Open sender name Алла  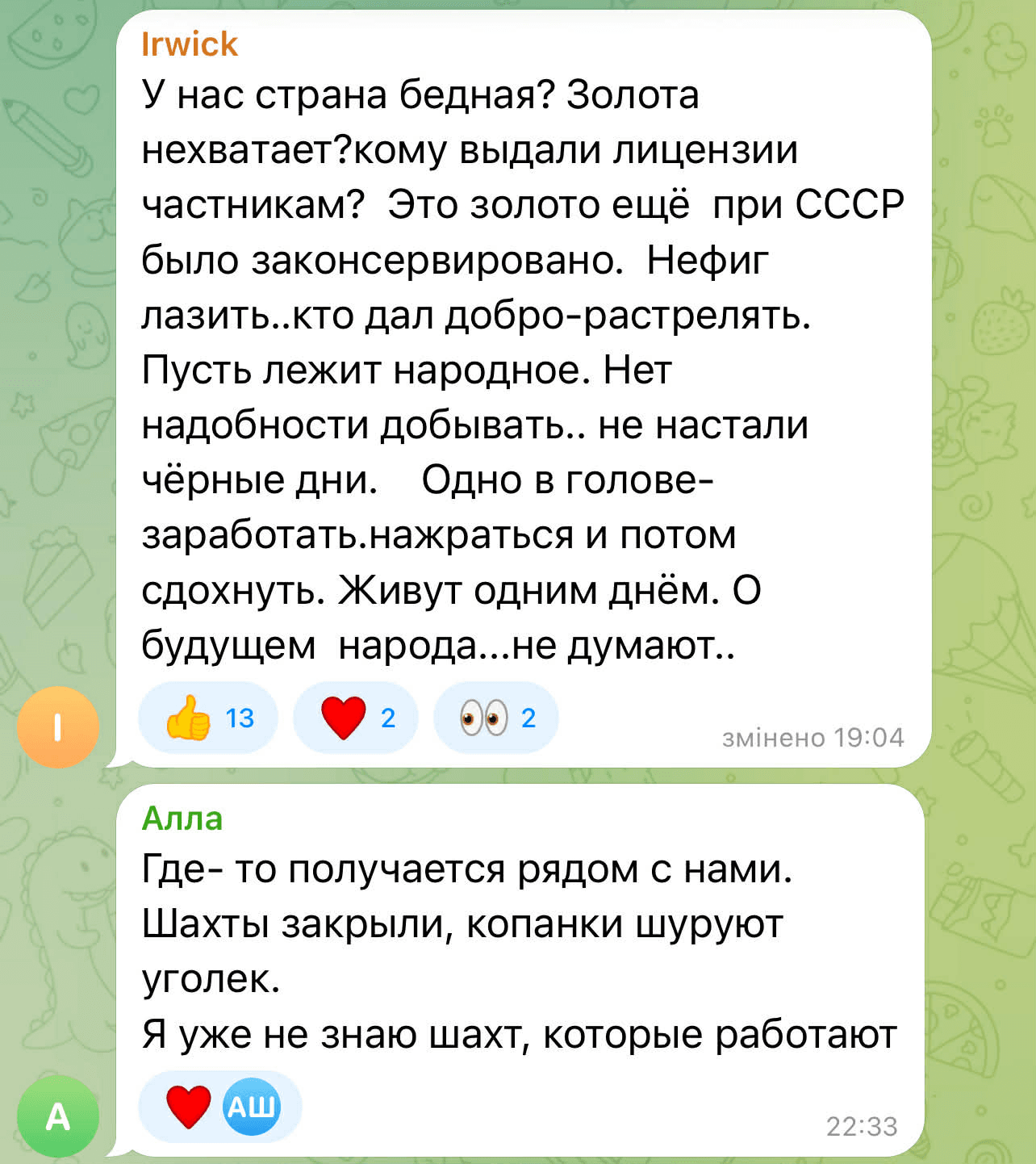[182, 818]
